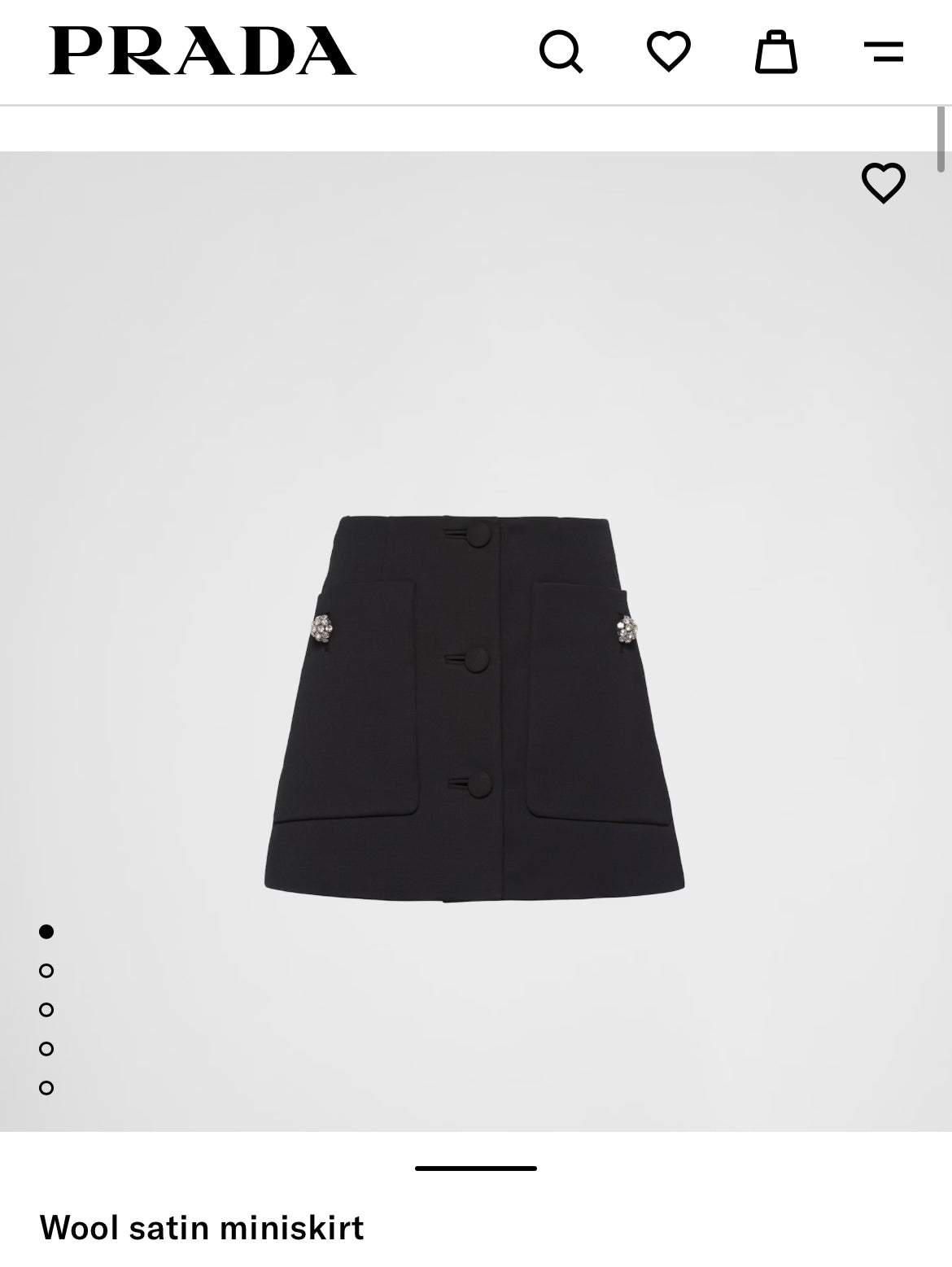This screenshot has width=952, height=1267.
Task: Show the fifth product image dot
Action: (x=46, y=1088)
